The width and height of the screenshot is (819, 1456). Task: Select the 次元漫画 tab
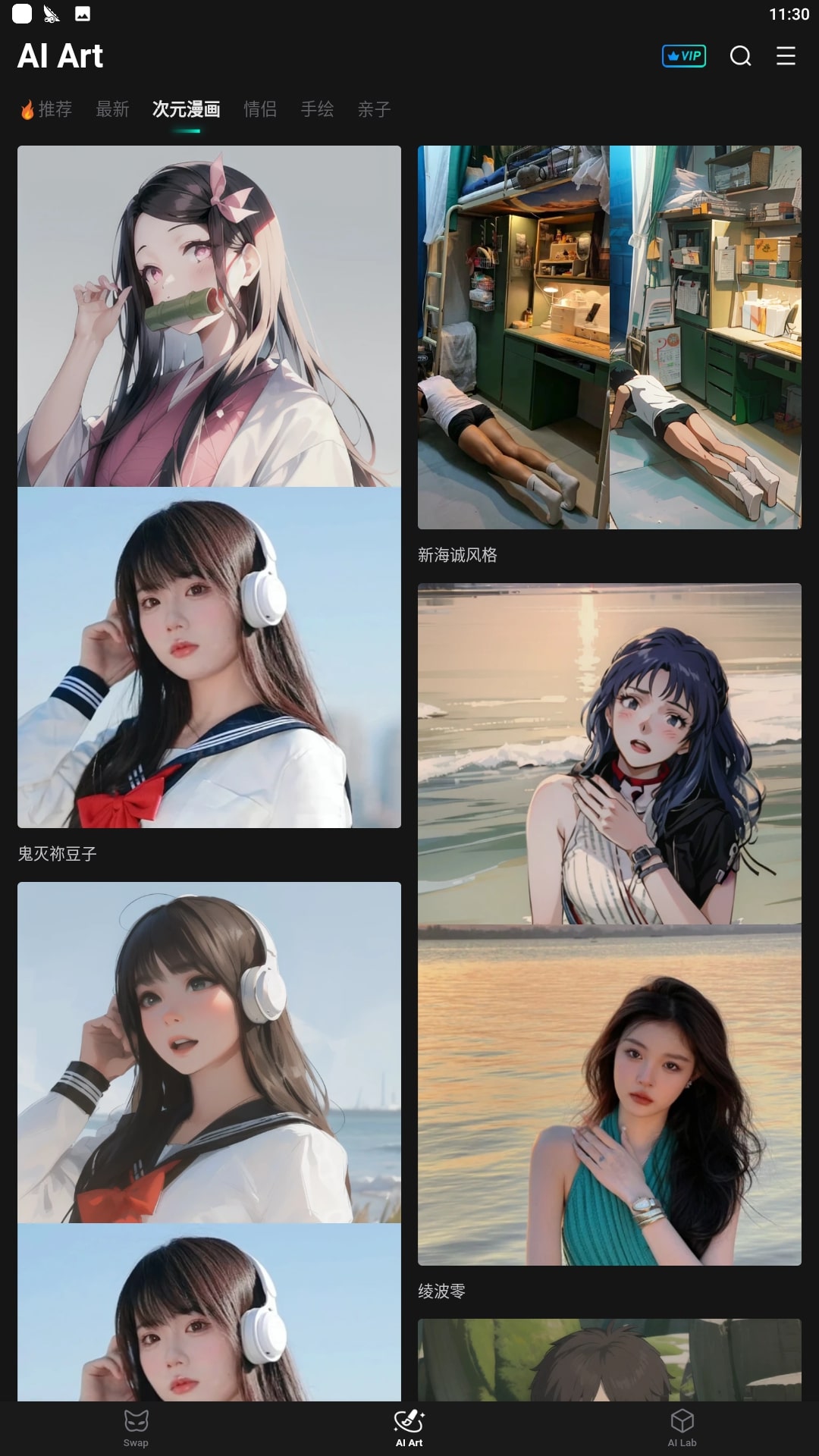coord(186,109)
